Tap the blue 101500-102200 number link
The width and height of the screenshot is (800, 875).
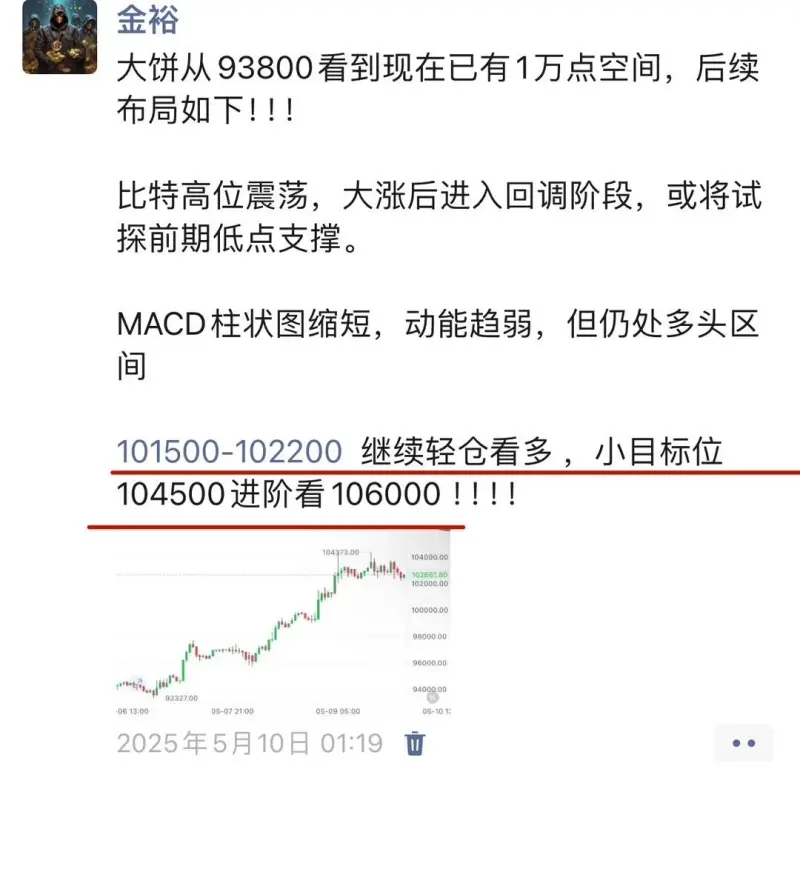coord(229,452)
